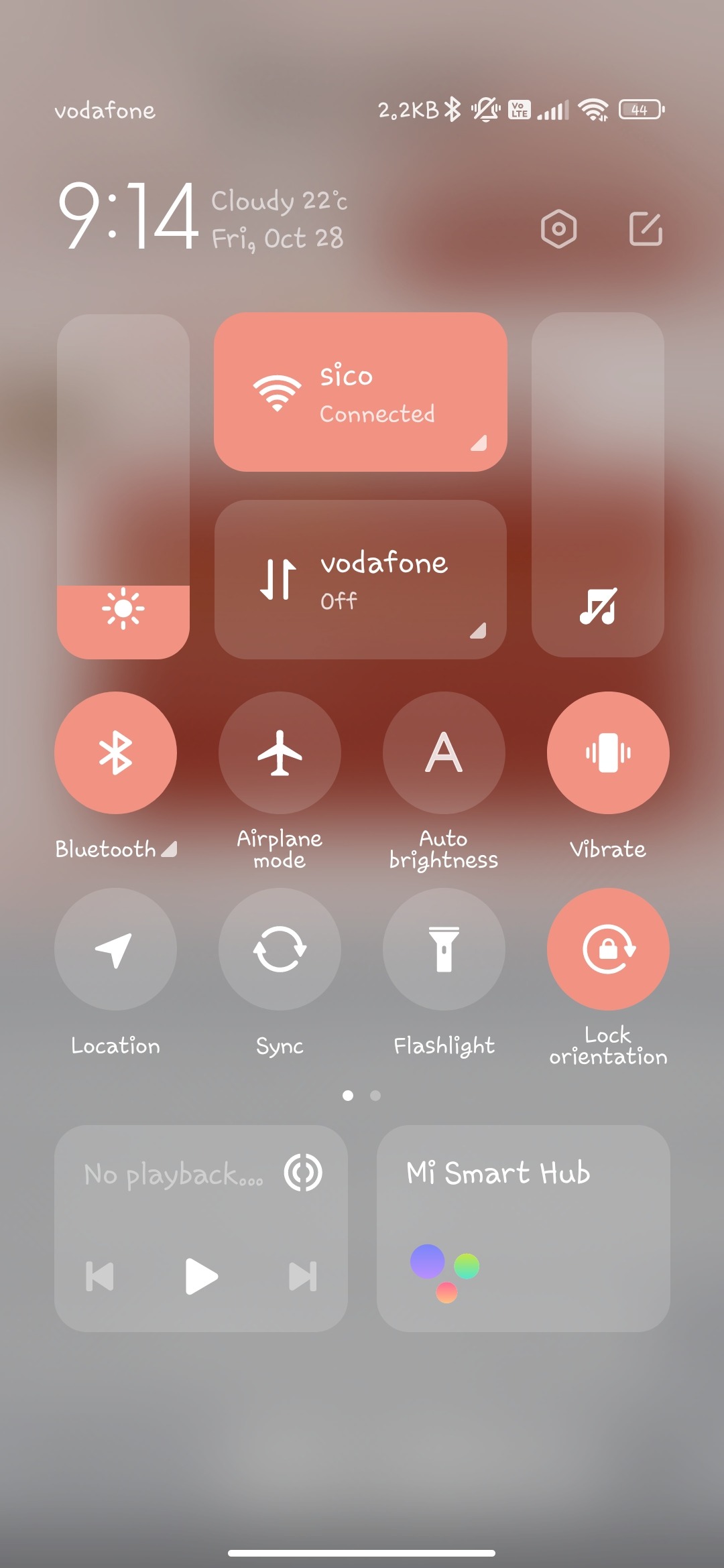Expand the Wi-Fi networks list from Sico tile corner

479,443
